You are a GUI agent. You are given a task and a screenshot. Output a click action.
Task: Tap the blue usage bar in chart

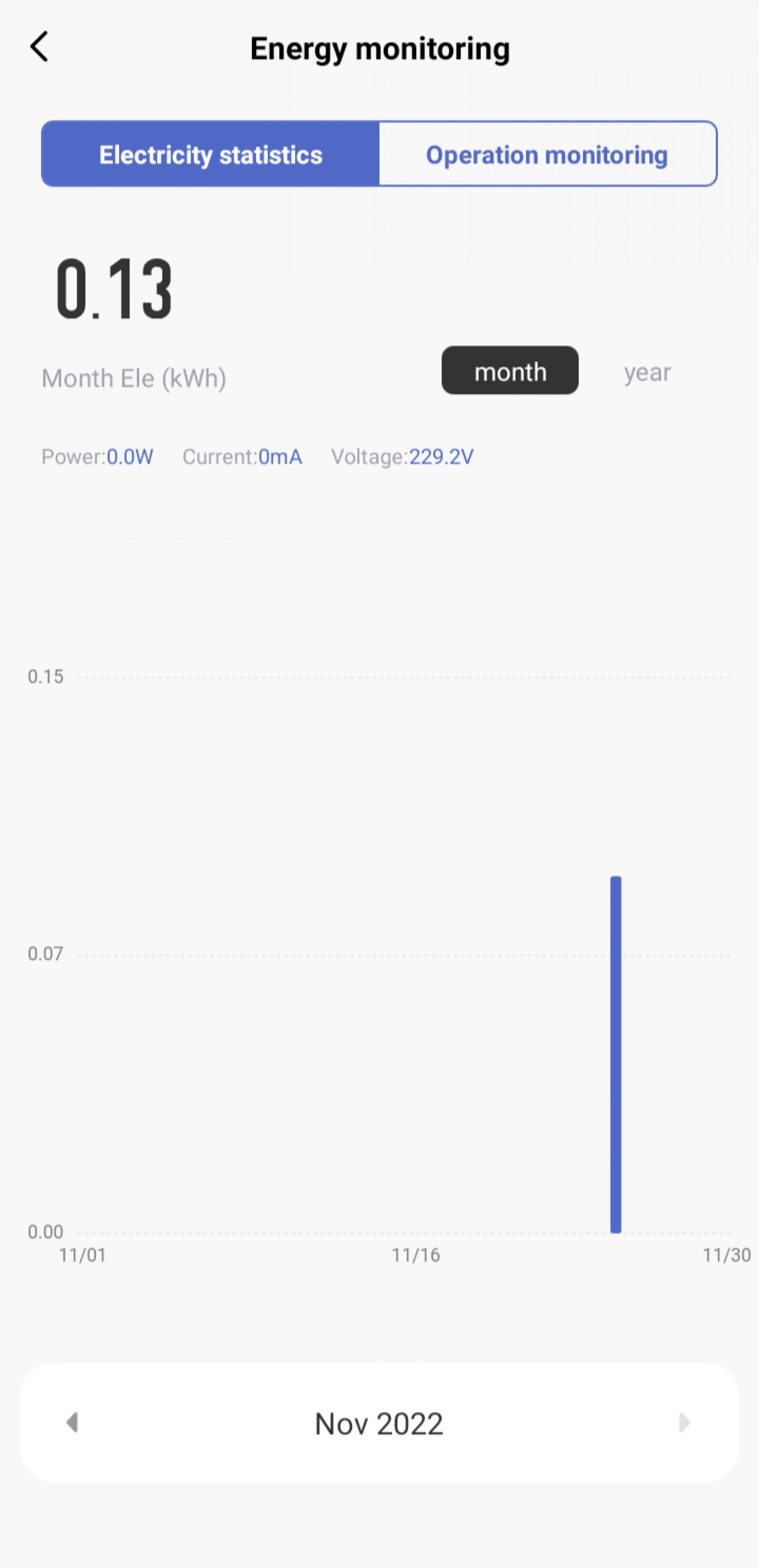[616, 1054]
